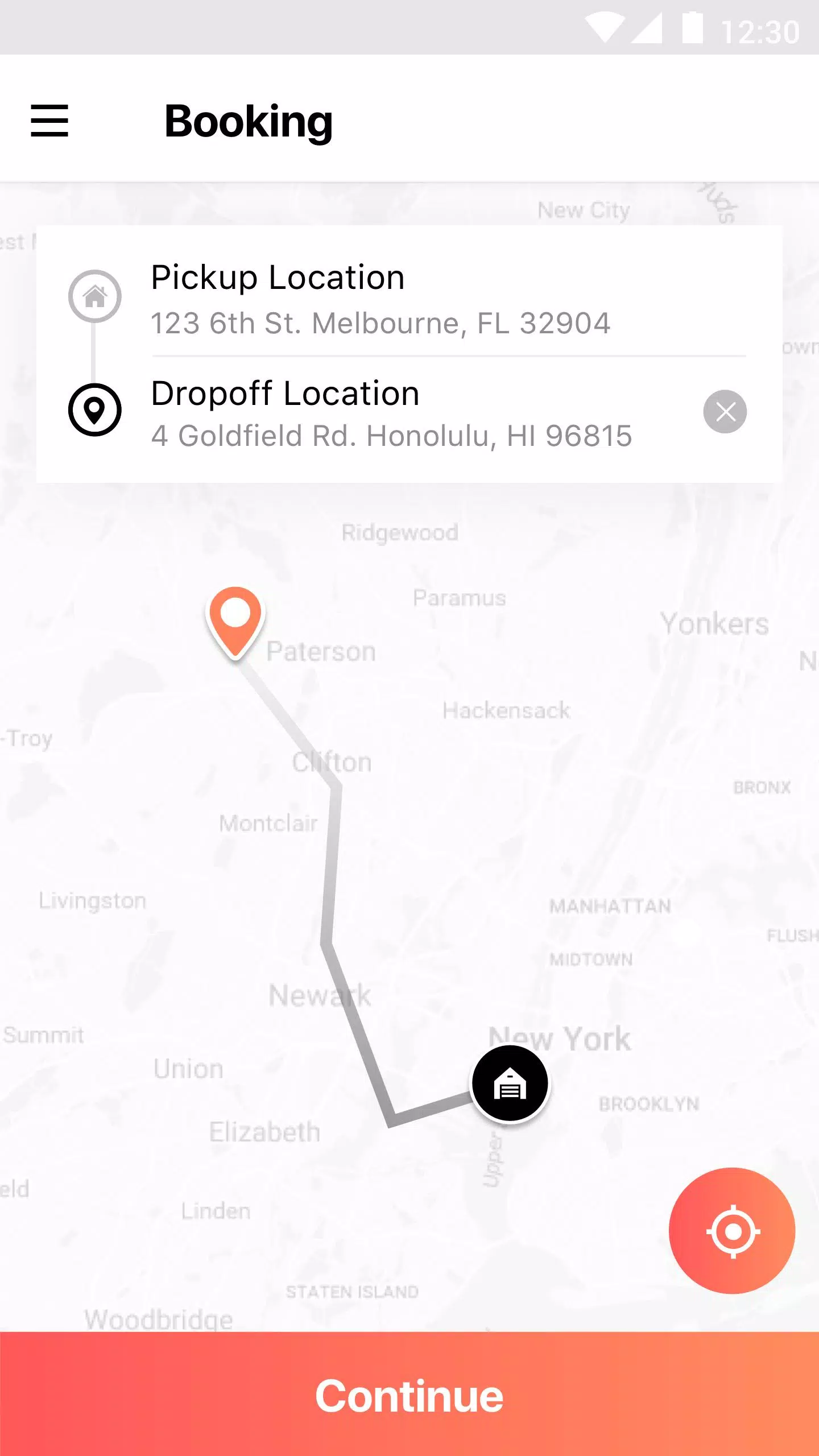Edit the Pickup Location field
819x1456 pixels.
(448, 299)
